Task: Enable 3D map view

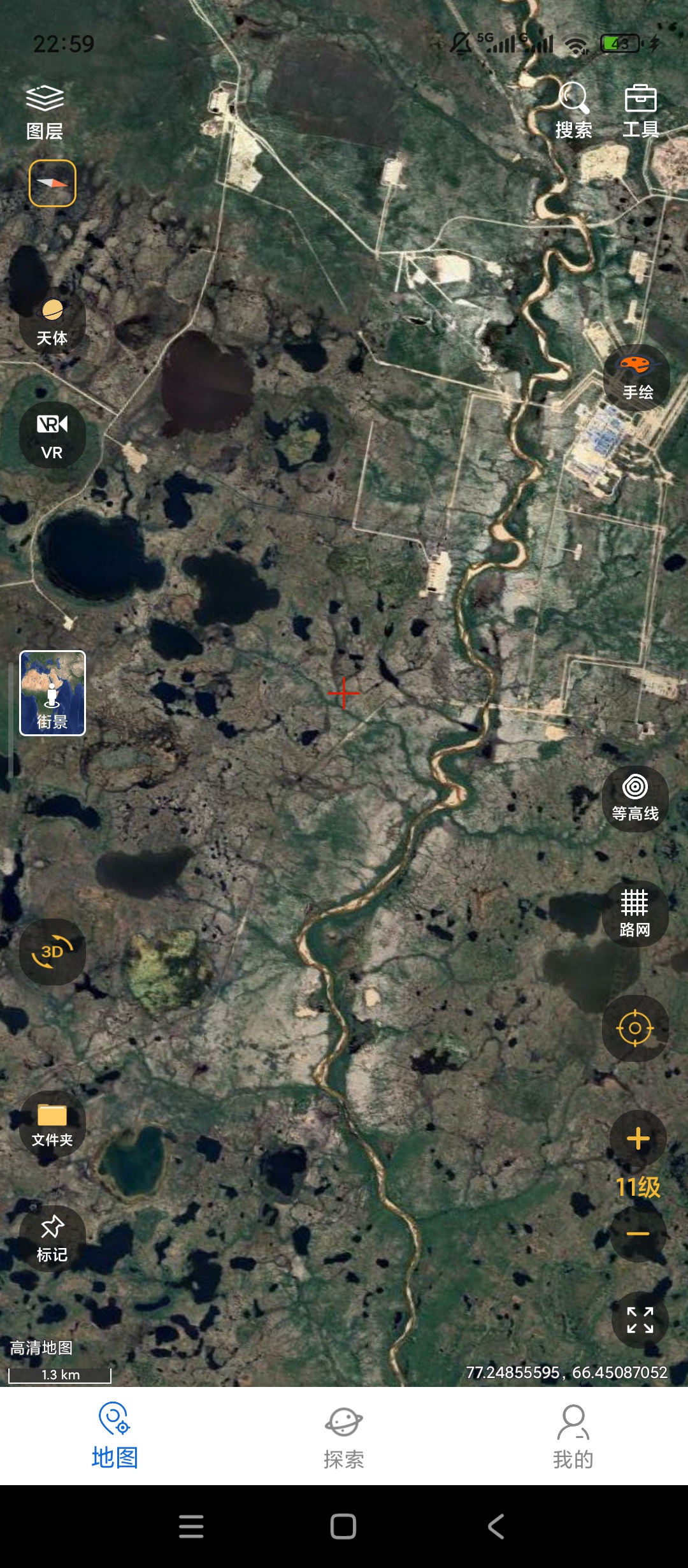Action: (x=53, y=952)
